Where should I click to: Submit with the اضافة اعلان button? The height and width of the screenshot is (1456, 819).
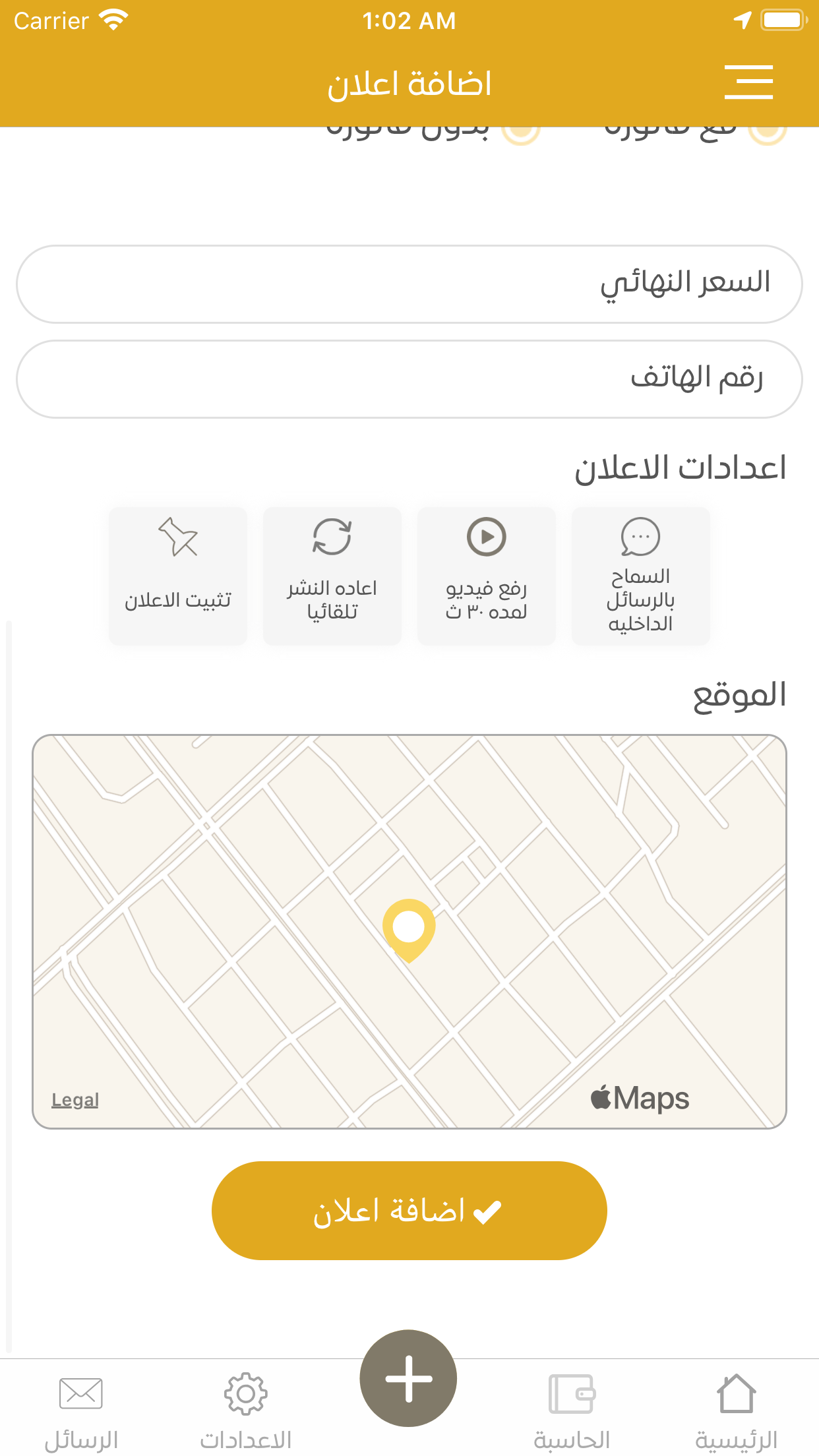(x=409, y=1211)
